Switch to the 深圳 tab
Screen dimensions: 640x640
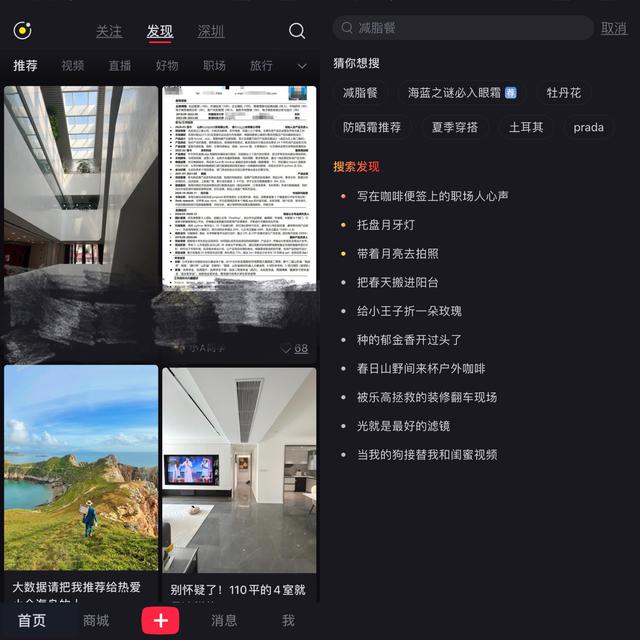[211, 31]
